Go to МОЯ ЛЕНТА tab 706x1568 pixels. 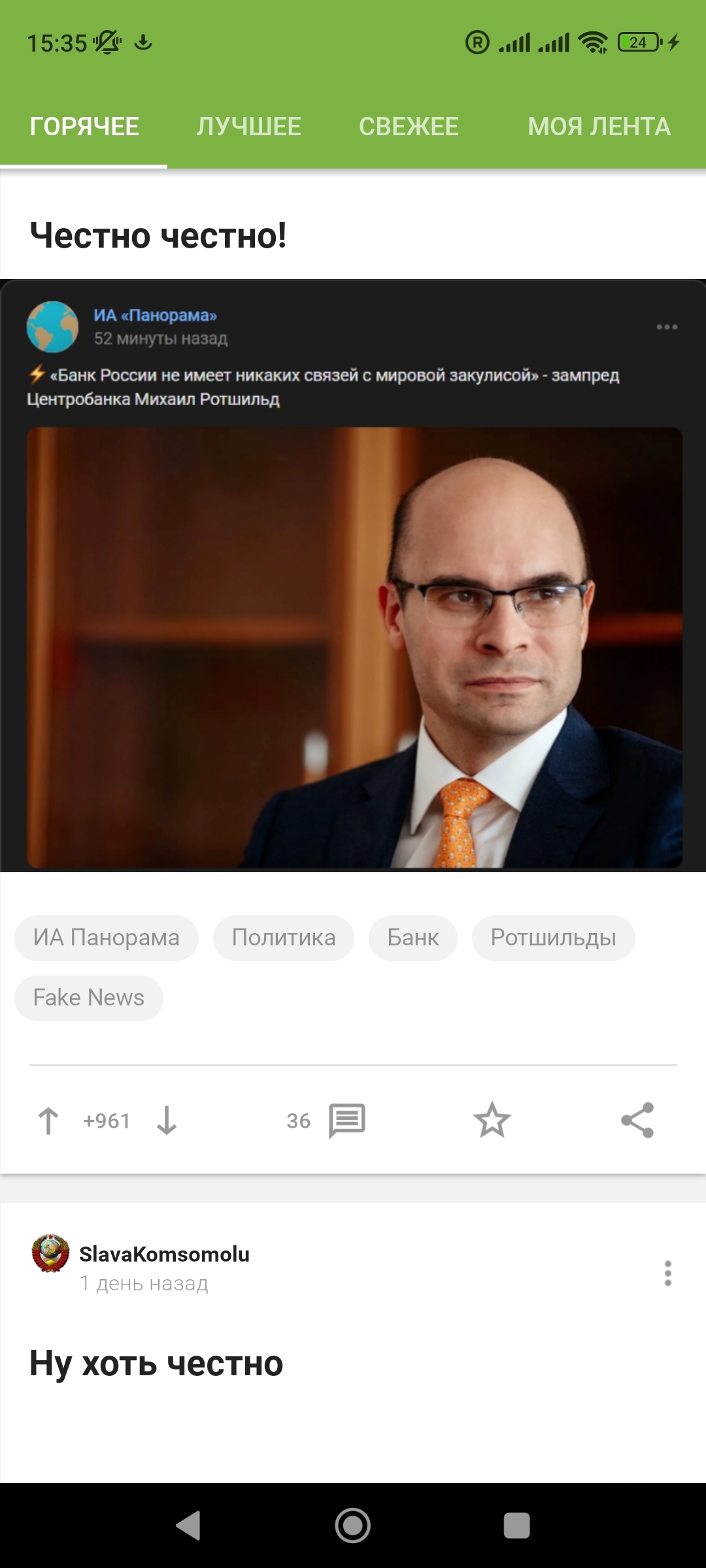[599, 126]
